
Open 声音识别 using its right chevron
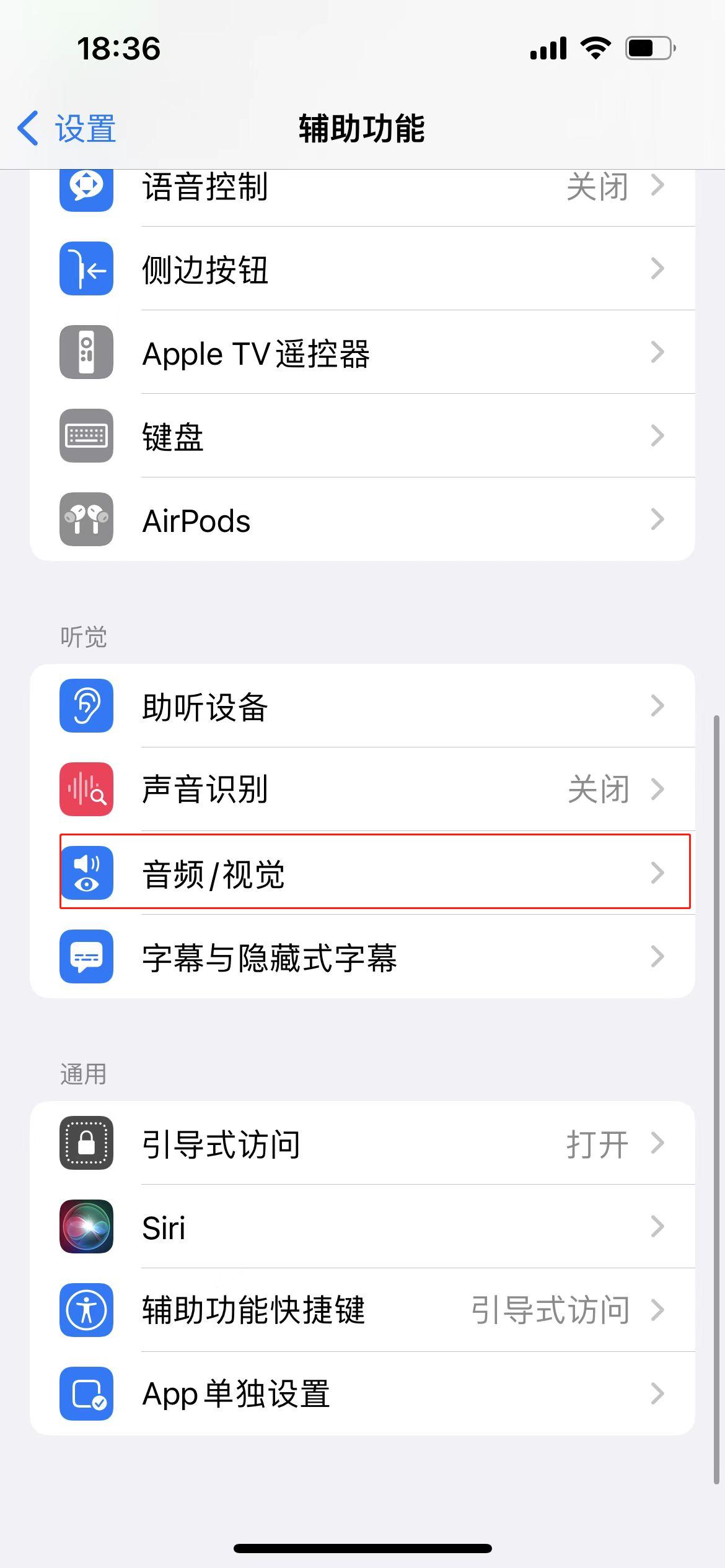click(659, 790)
